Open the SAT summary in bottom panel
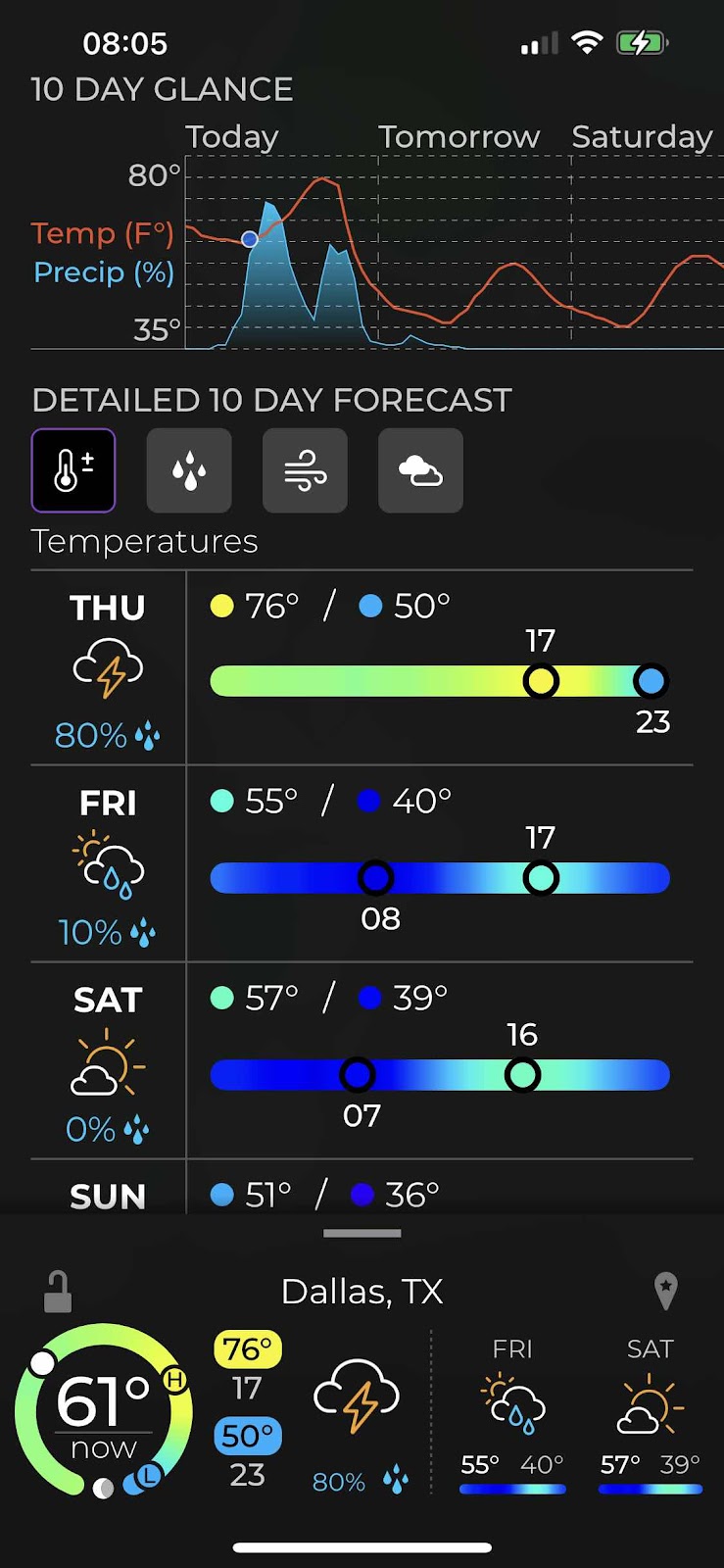 (651, 1415)
